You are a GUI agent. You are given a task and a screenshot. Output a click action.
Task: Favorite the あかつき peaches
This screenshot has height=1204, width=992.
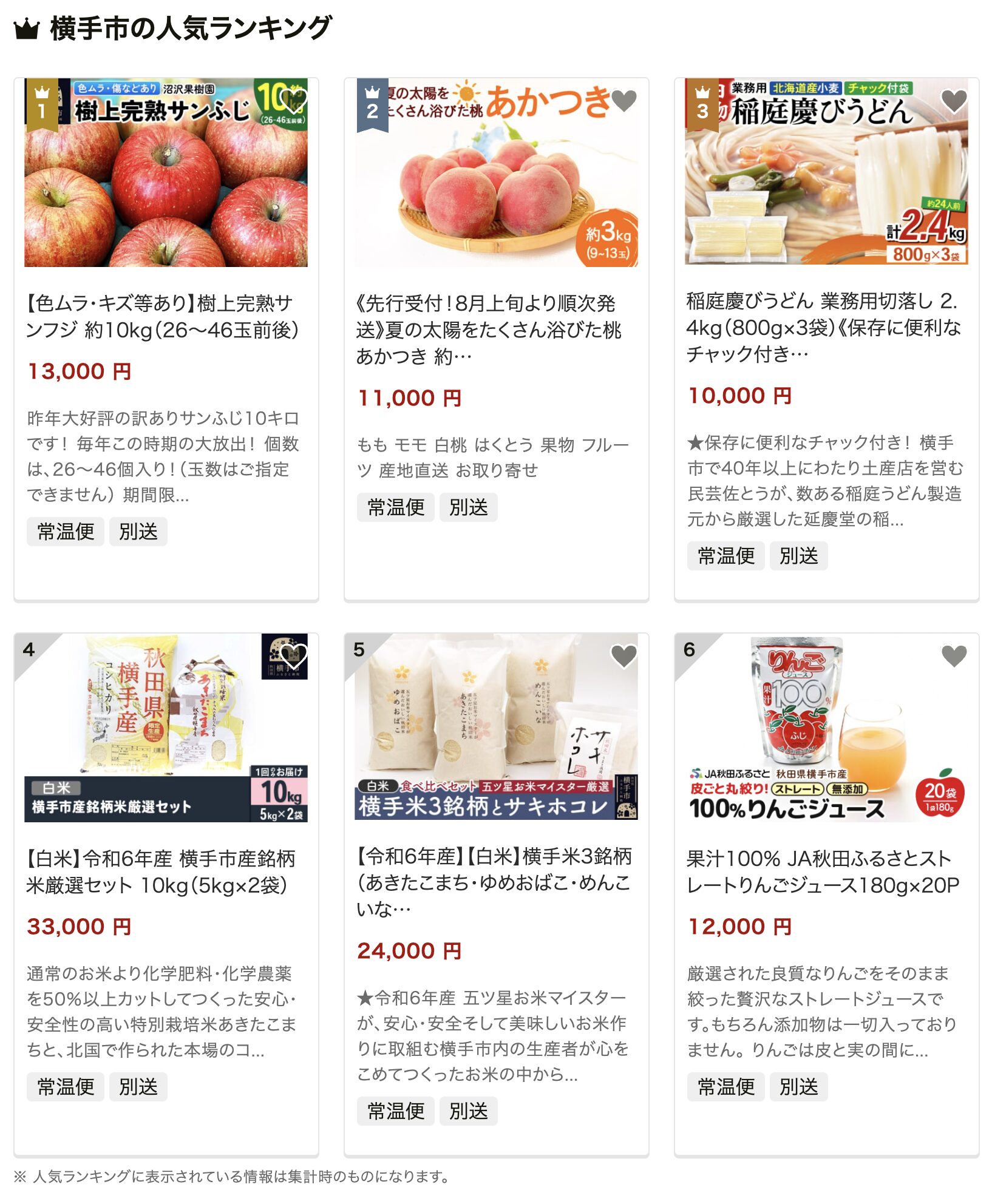pyautogui.click(x=623, y=101)
